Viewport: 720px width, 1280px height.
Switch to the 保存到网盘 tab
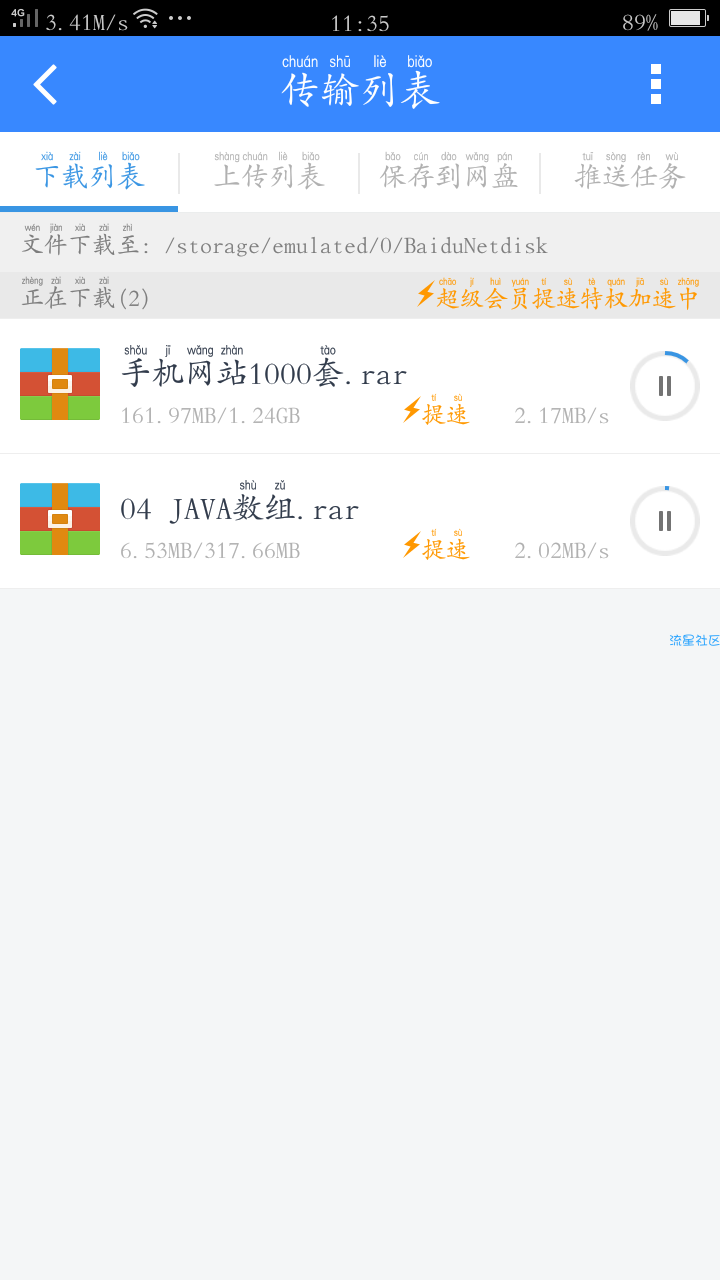449,172
